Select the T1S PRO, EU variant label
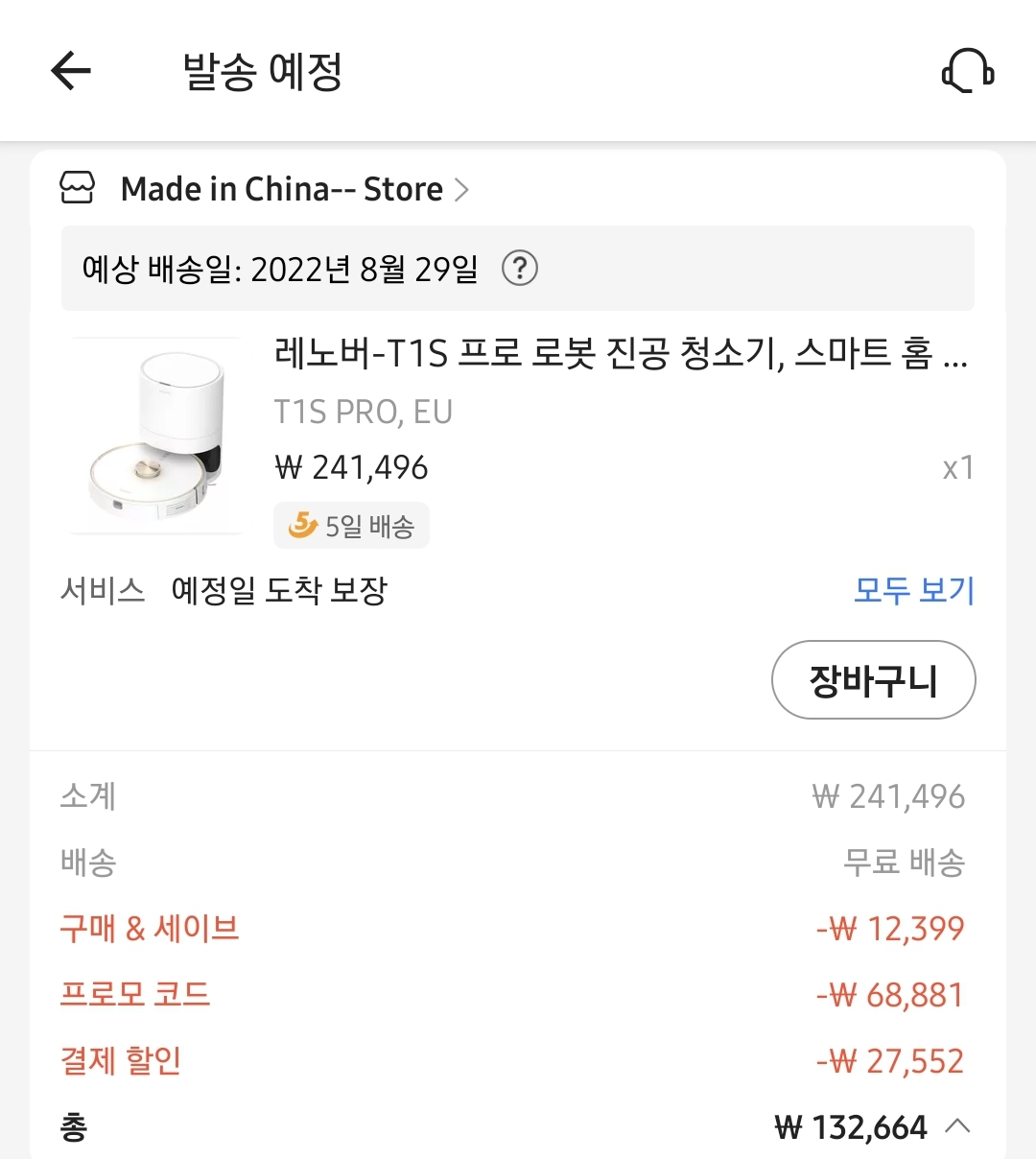Viewport: 1036px width, 1159px height. pyautogui.click(x=362, y=412)
